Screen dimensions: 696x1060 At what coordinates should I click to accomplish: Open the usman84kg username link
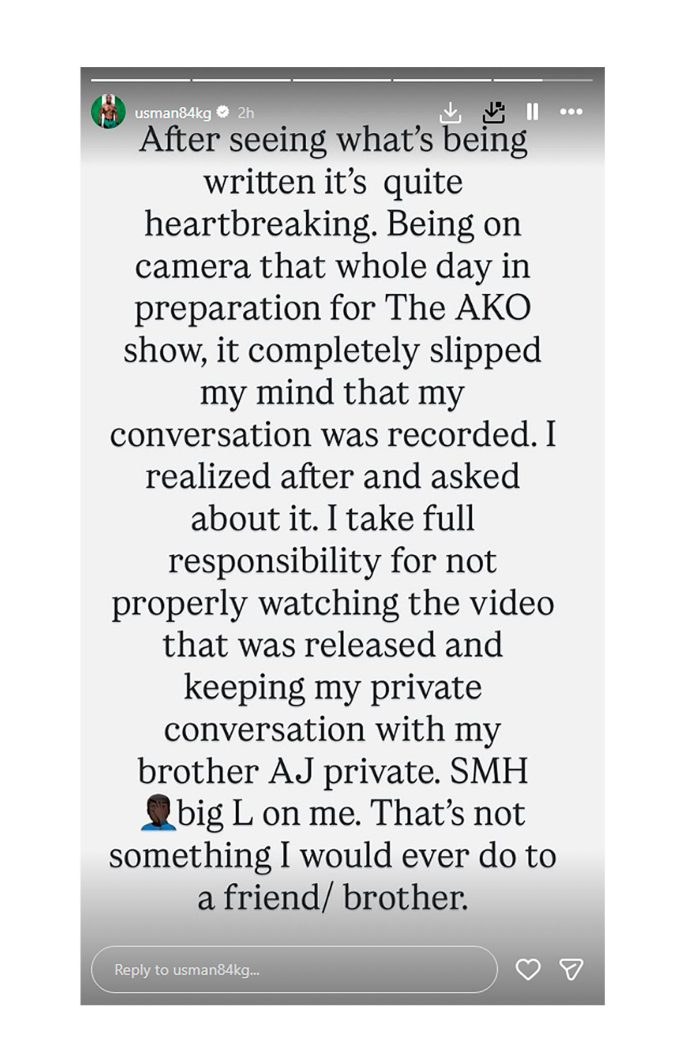pos(173,112)
